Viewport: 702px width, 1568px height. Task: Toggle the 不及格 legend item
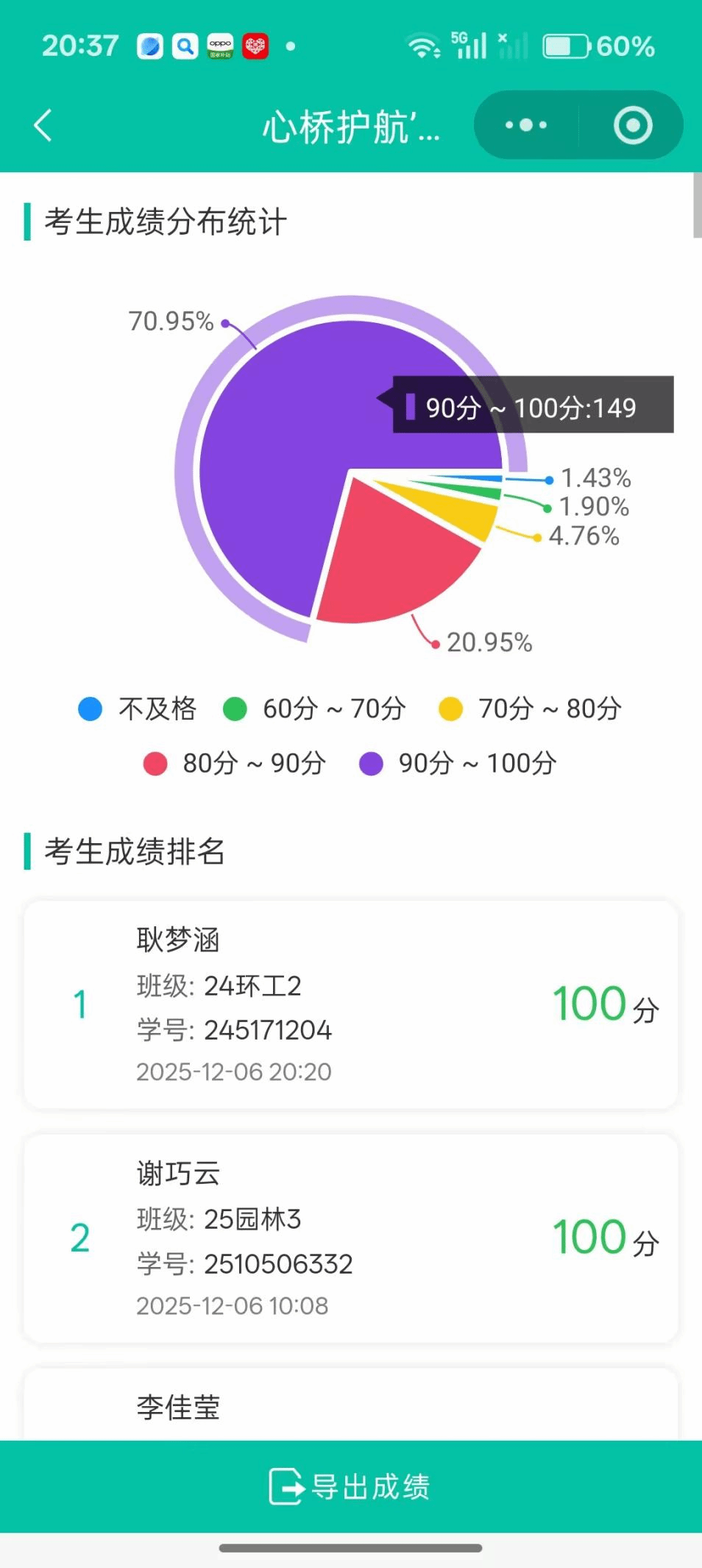(138, 709)
